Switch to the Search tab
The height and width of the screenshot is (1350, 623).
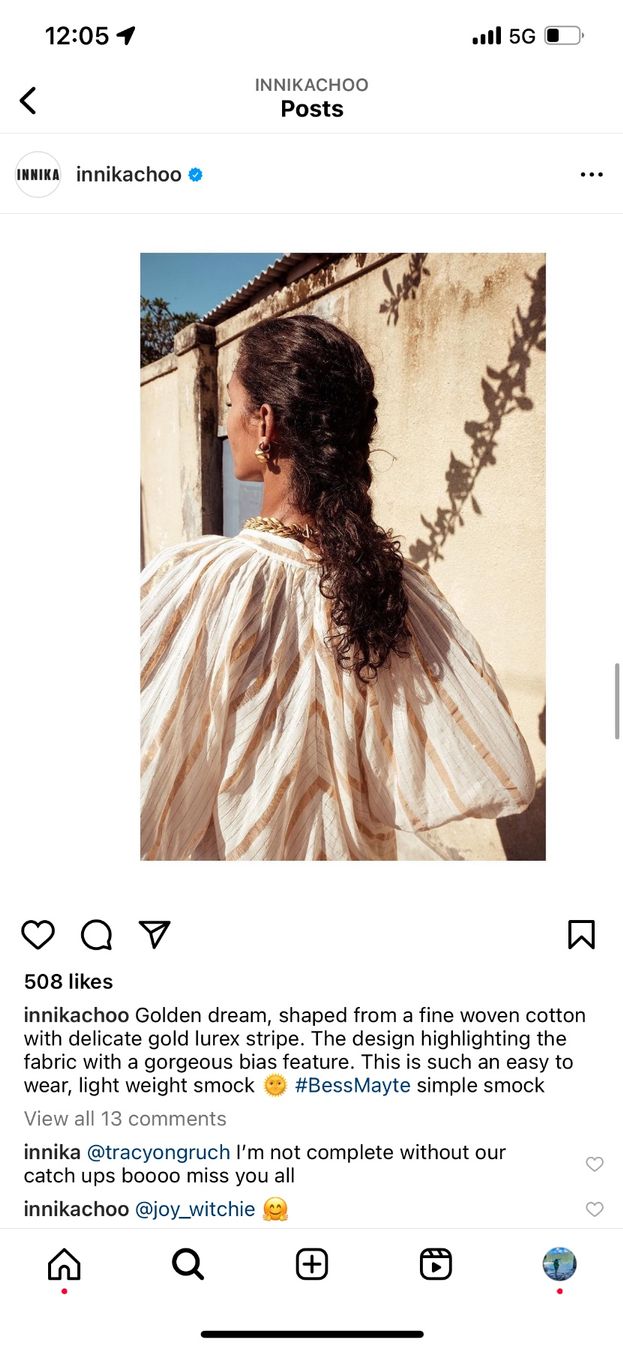pos(188,1265)
